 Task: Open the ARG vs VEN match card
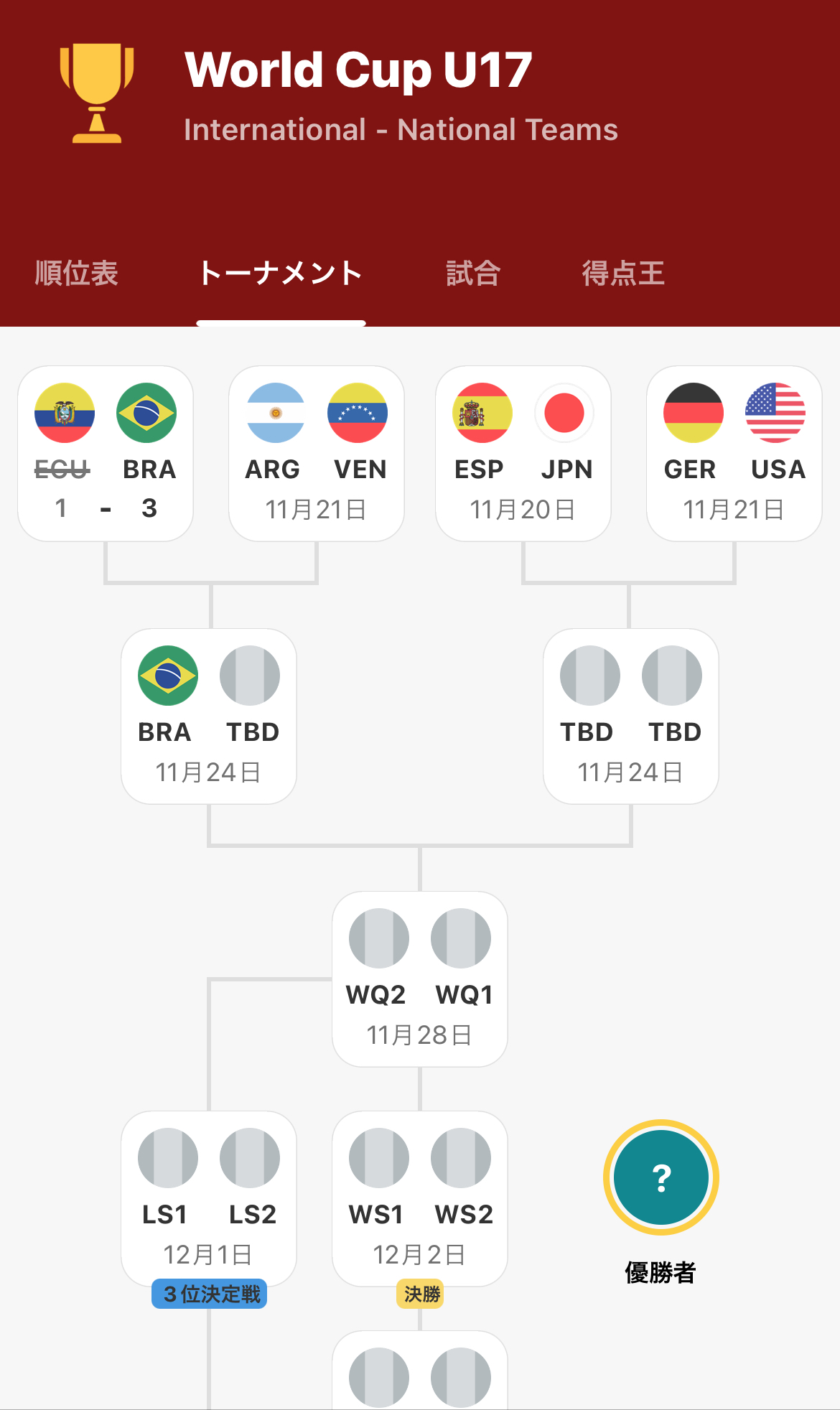point(317,454)
